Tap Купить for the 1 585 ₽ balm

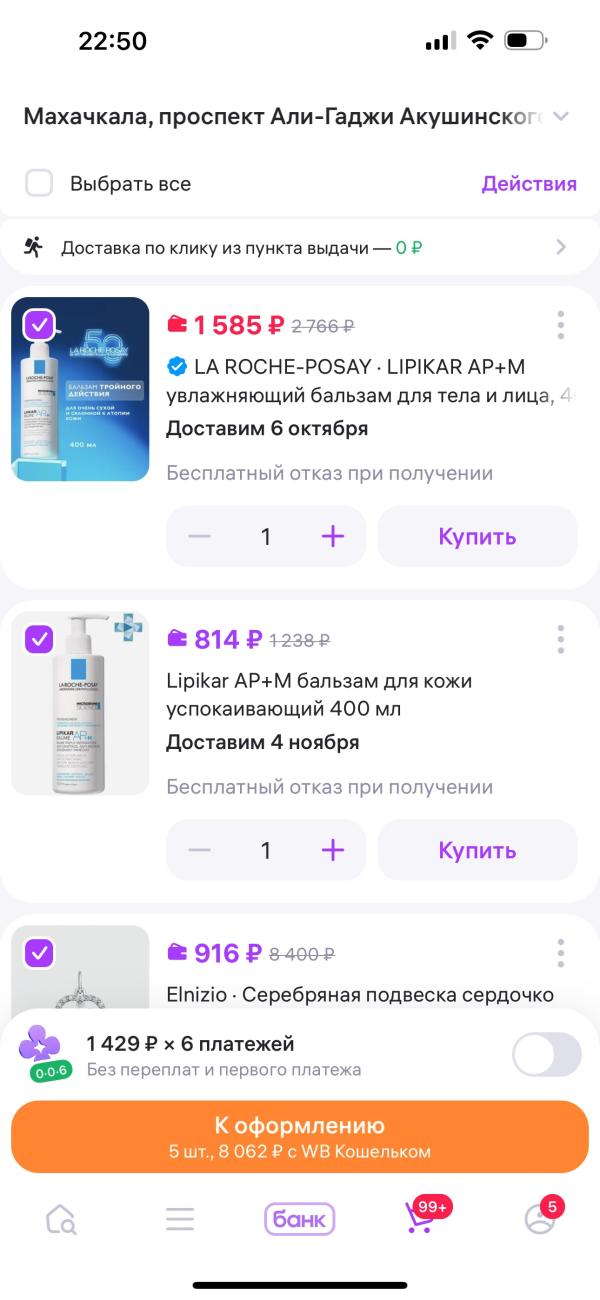(x=477, y=536)
